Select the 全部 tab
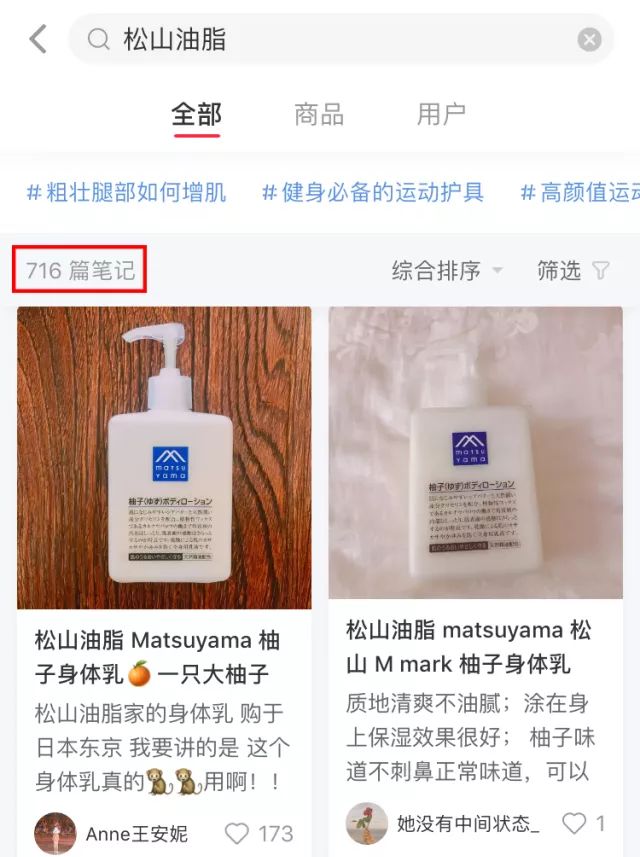The height and width of the screenshot is (857, 640). click(196, 114)
